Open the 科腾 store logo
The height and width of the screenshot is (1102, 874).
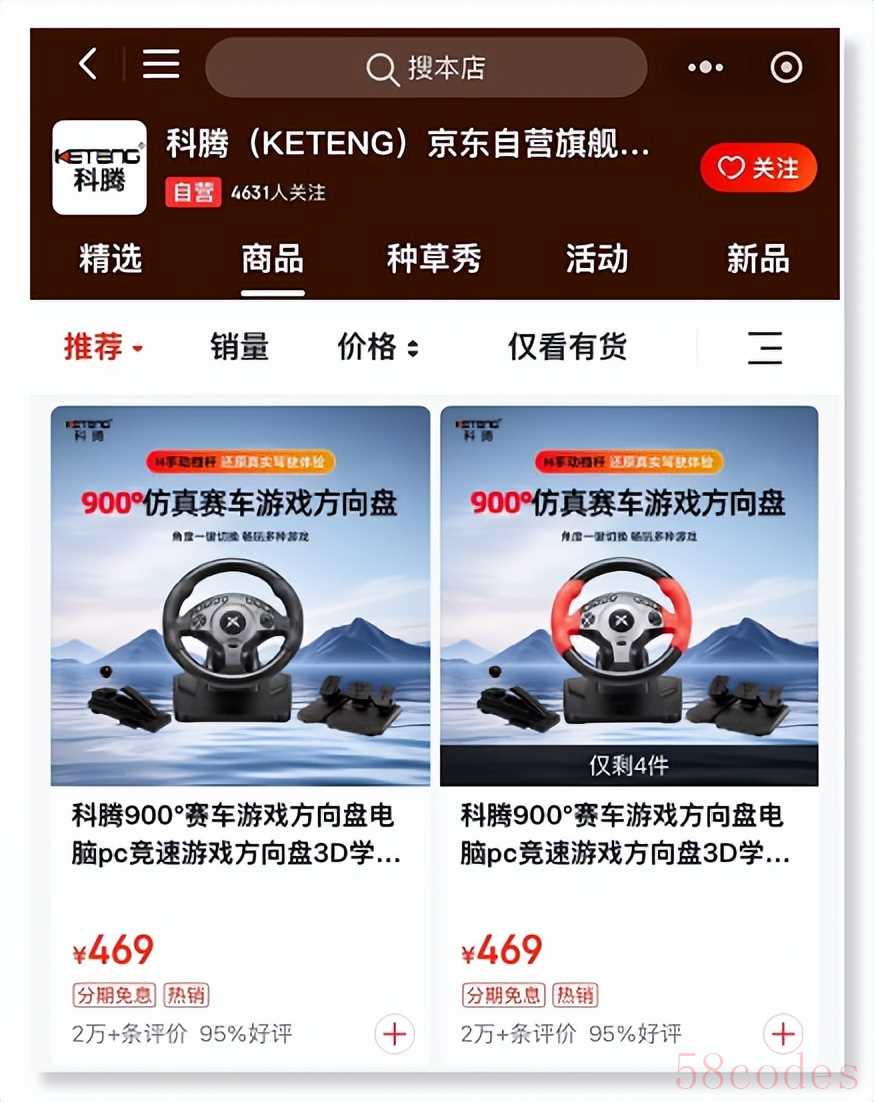point(99,167)
